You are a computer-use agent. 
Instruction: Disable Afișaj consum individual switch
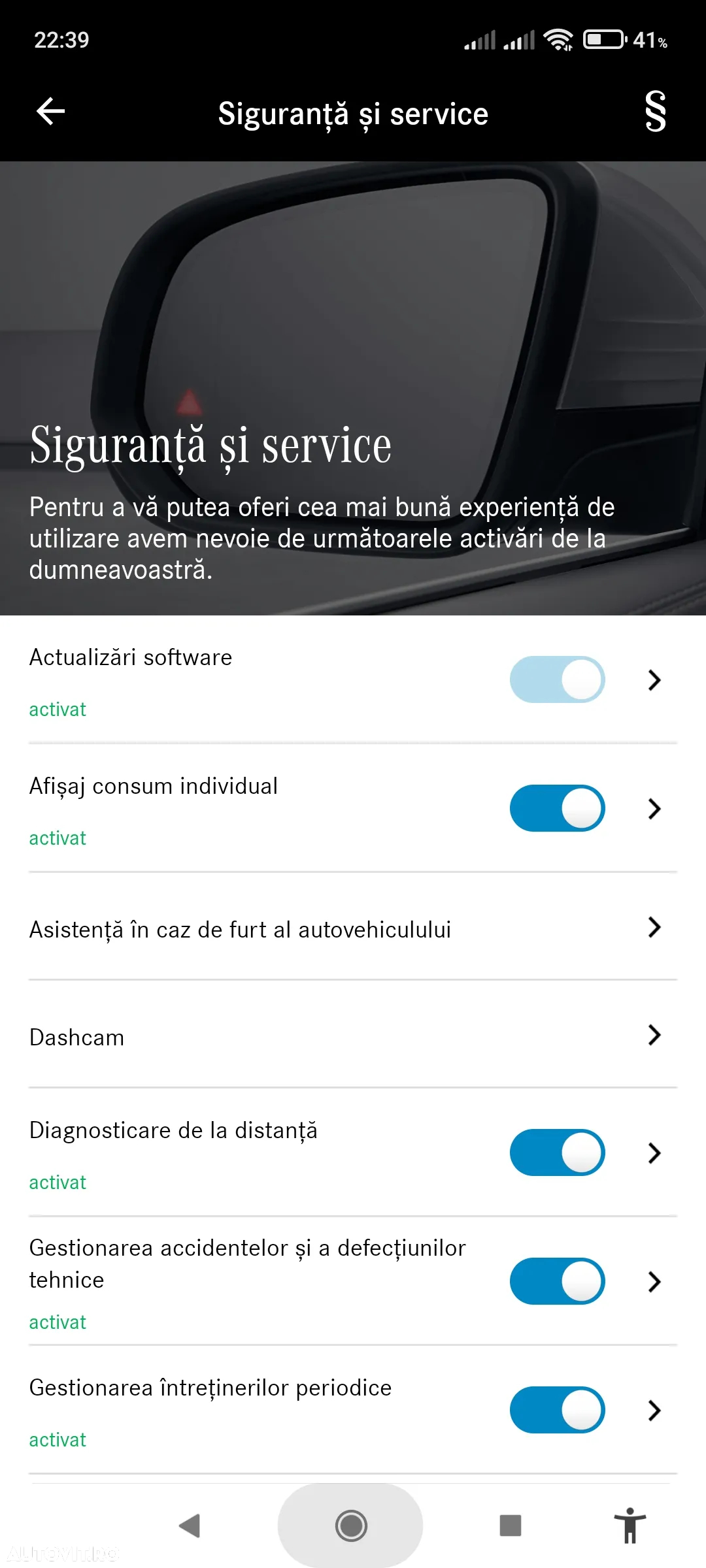557,808
